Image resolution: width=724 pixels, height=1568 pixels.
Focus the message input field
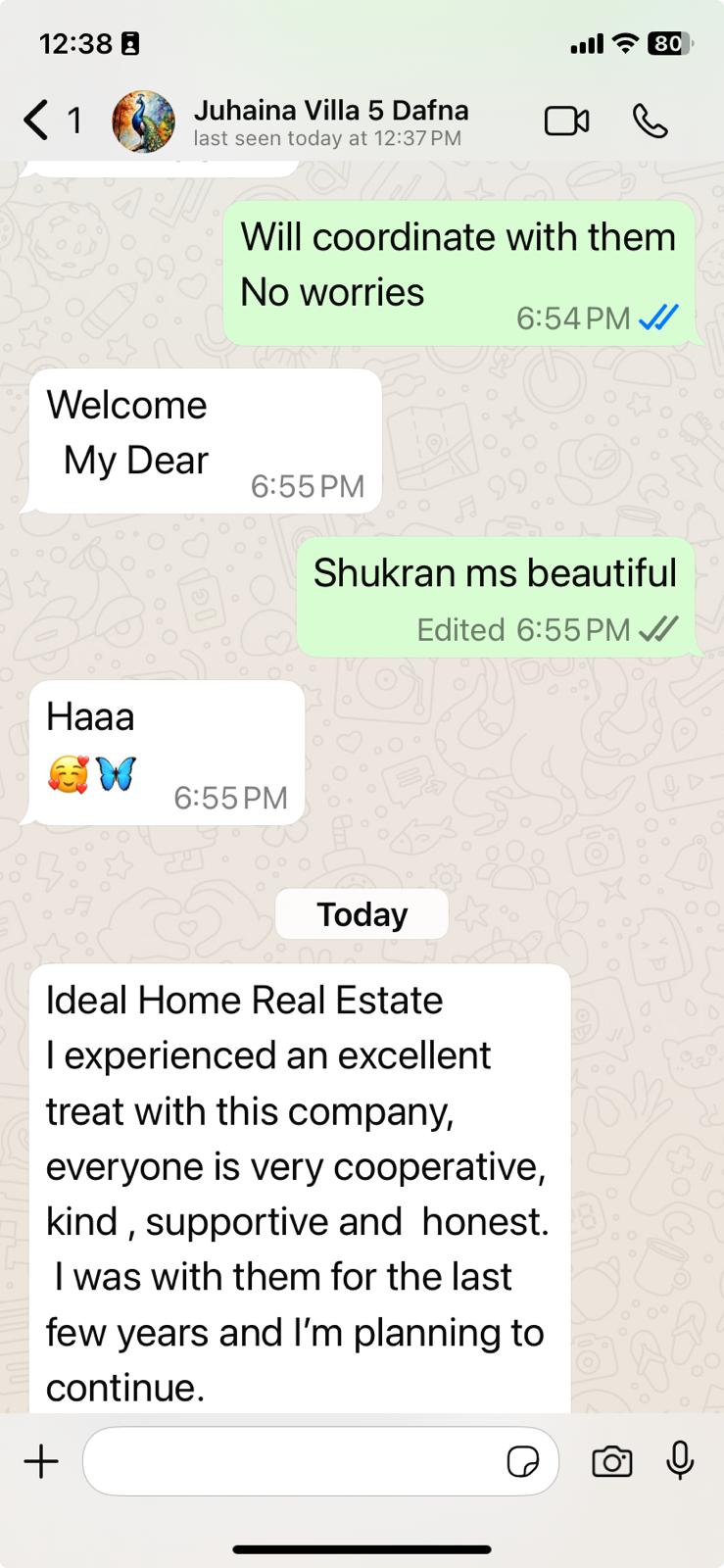(294, 1461)
